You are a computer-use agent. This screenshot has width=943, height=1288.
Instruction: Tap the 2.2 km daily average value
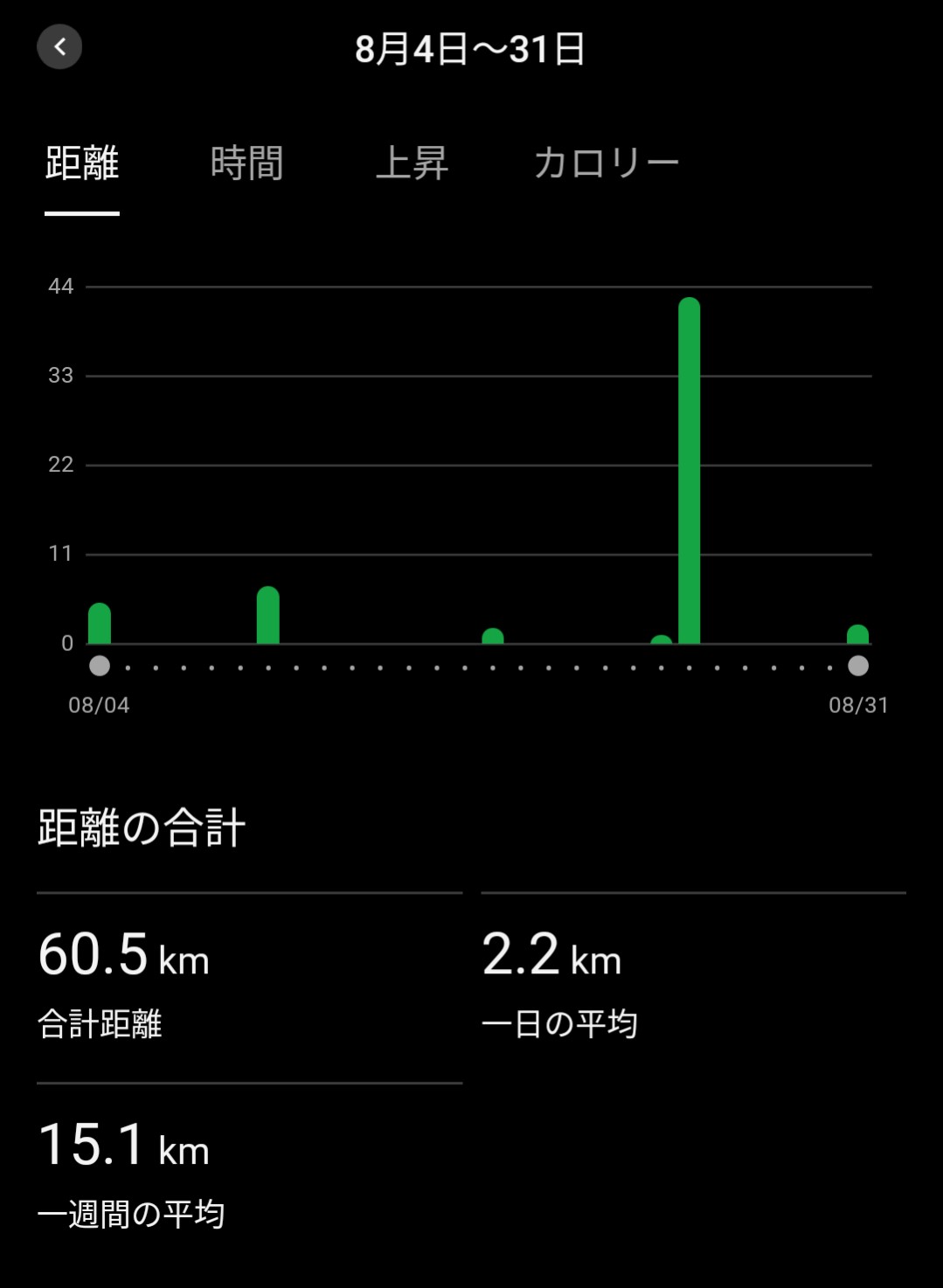pos(552,955)
